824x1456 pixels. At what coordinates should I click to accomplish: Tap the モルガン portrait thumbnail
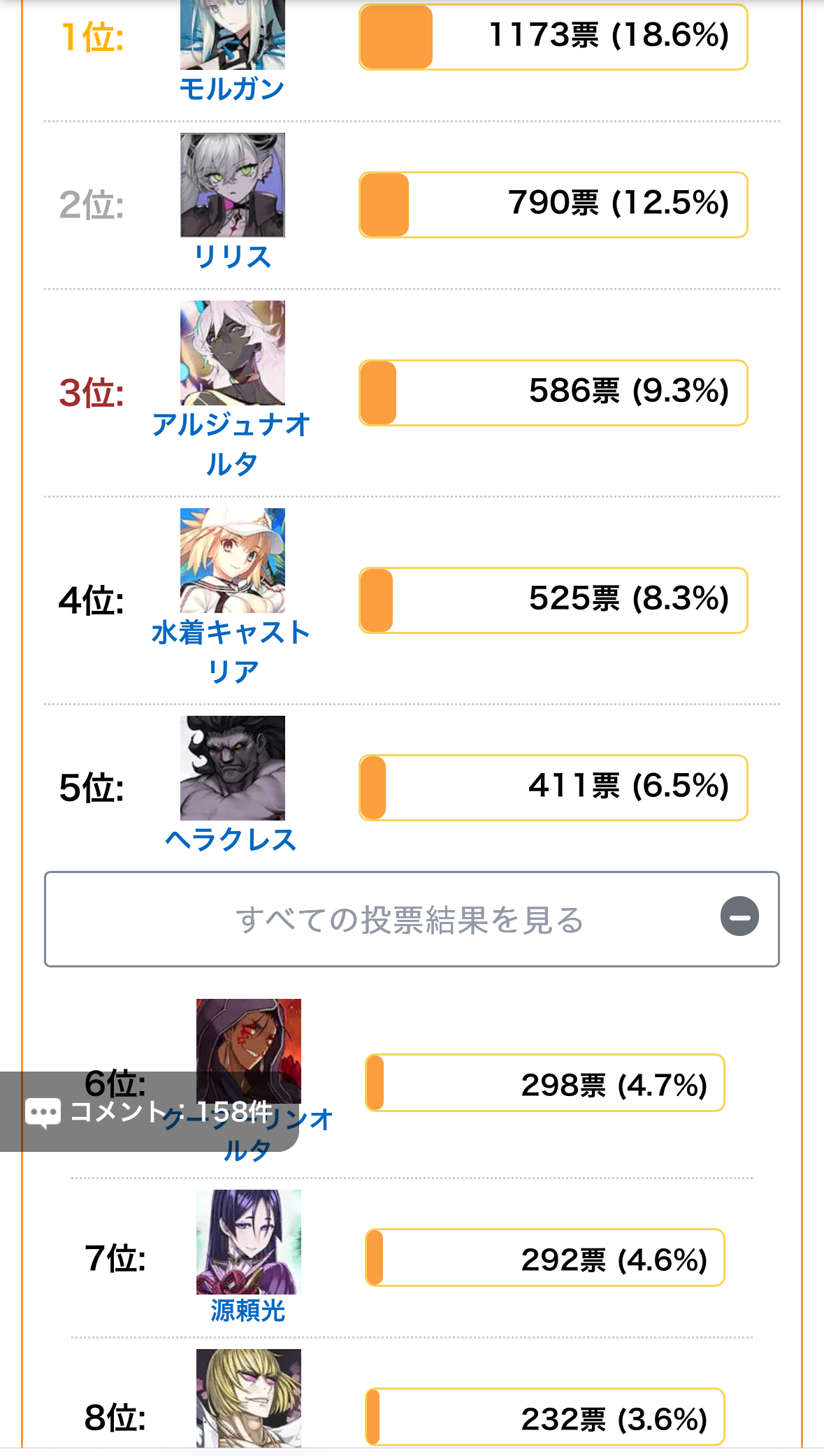tap(233, 35)
